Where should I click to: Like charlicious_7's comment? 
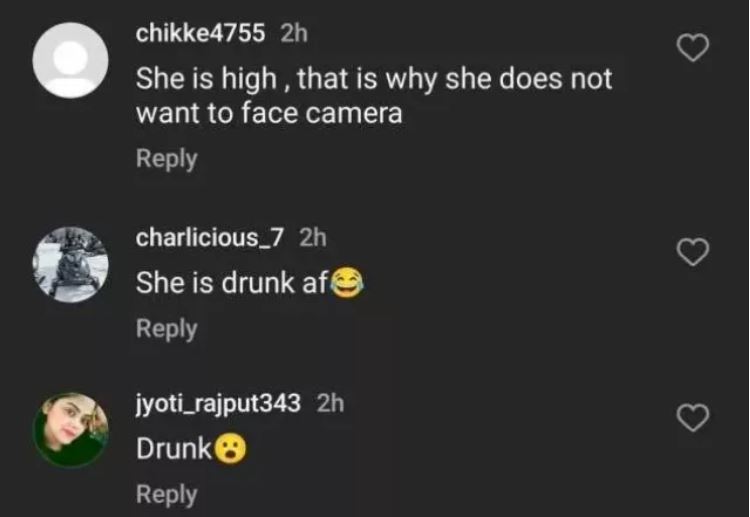pos(694,253)
